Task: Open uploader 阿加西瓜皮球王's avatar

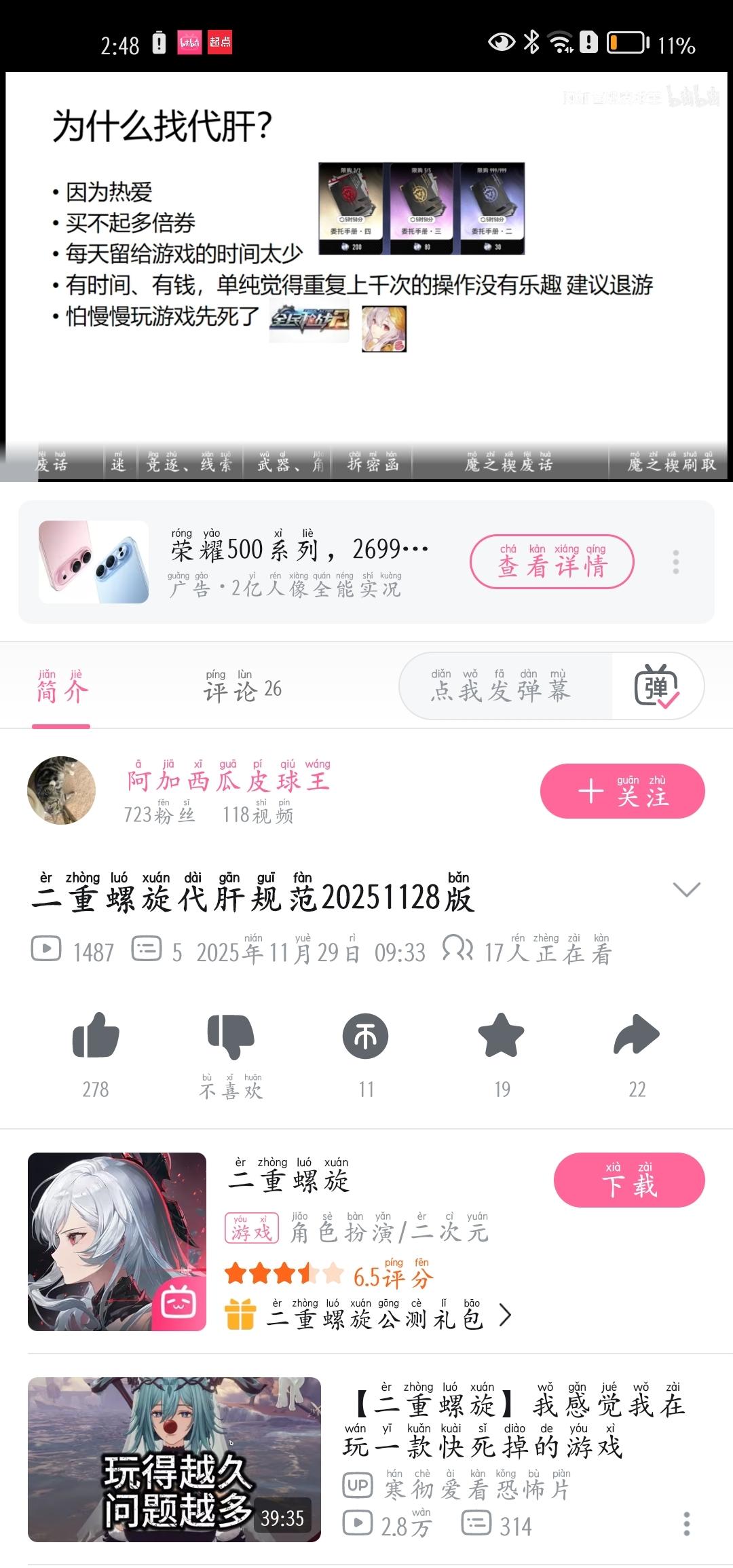Action: click(61, 791)
